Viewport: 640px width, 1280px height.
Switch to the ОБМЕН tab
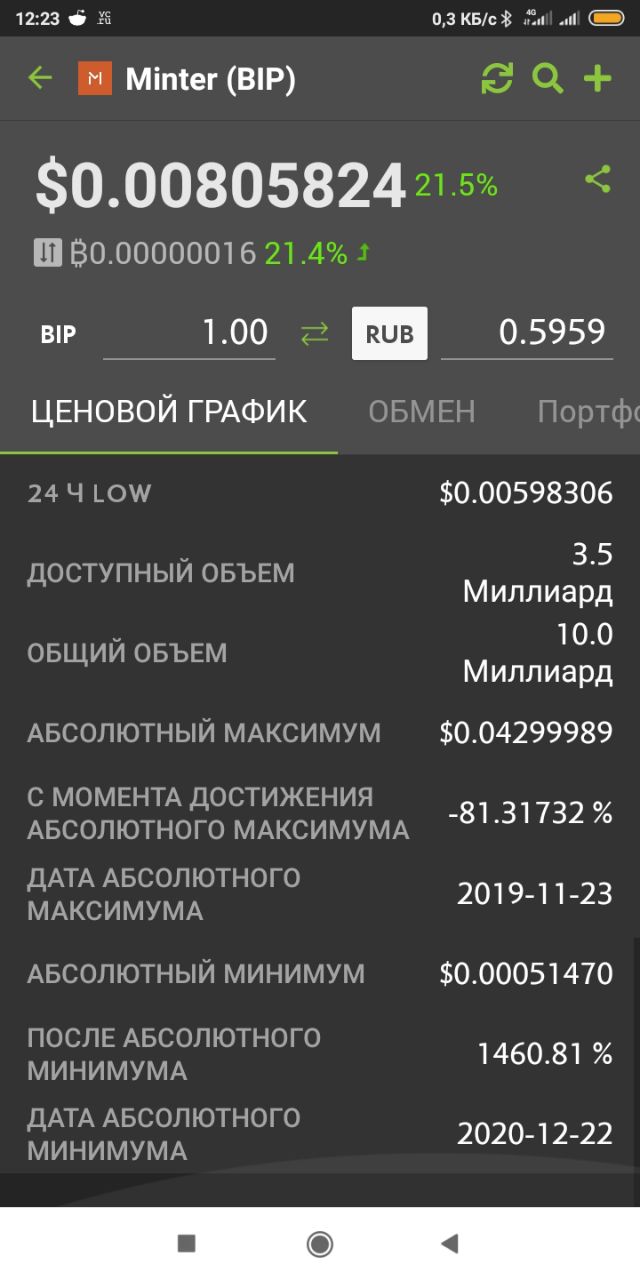[422, 411]
